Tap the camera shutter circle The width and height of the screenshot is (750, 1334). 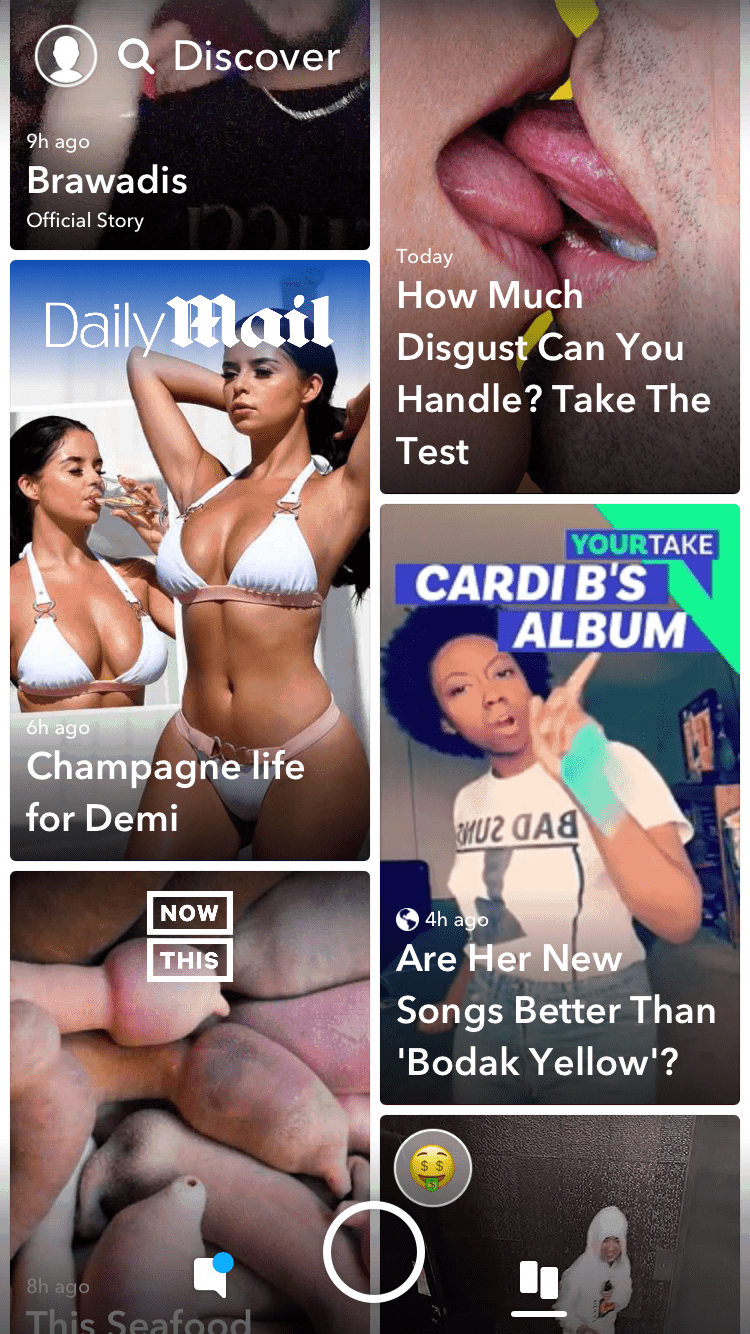coord(374,1252)
